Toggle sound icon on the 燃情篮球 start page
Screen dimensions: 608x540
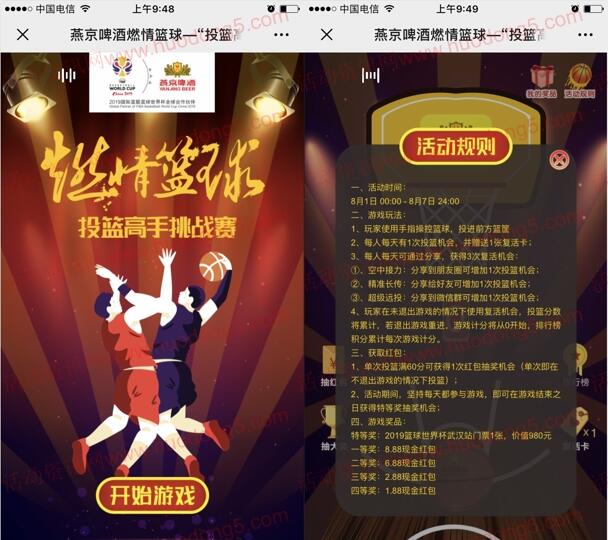(x=67, y=75)
